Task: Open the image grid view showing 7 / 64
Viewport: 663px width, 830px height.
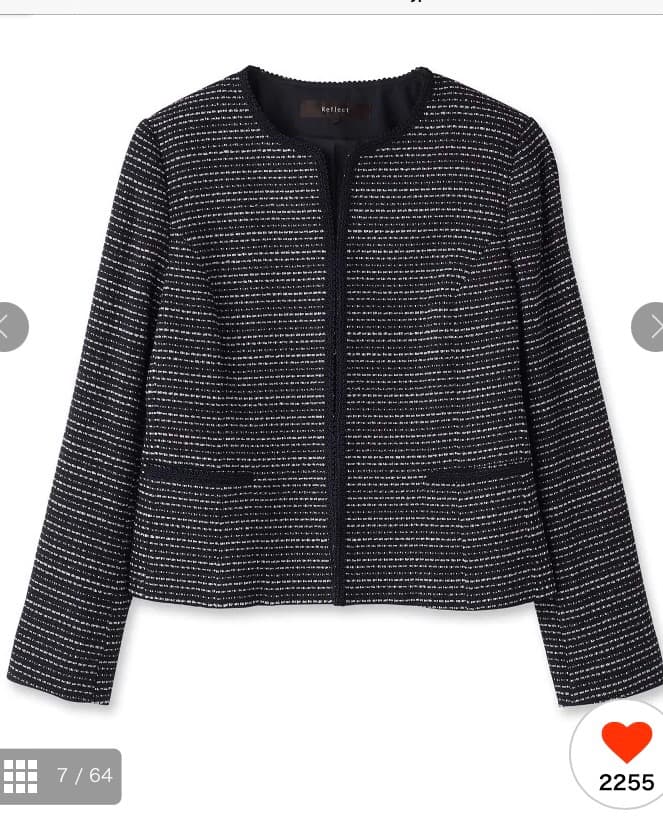Action: click(x=60, y=775)
